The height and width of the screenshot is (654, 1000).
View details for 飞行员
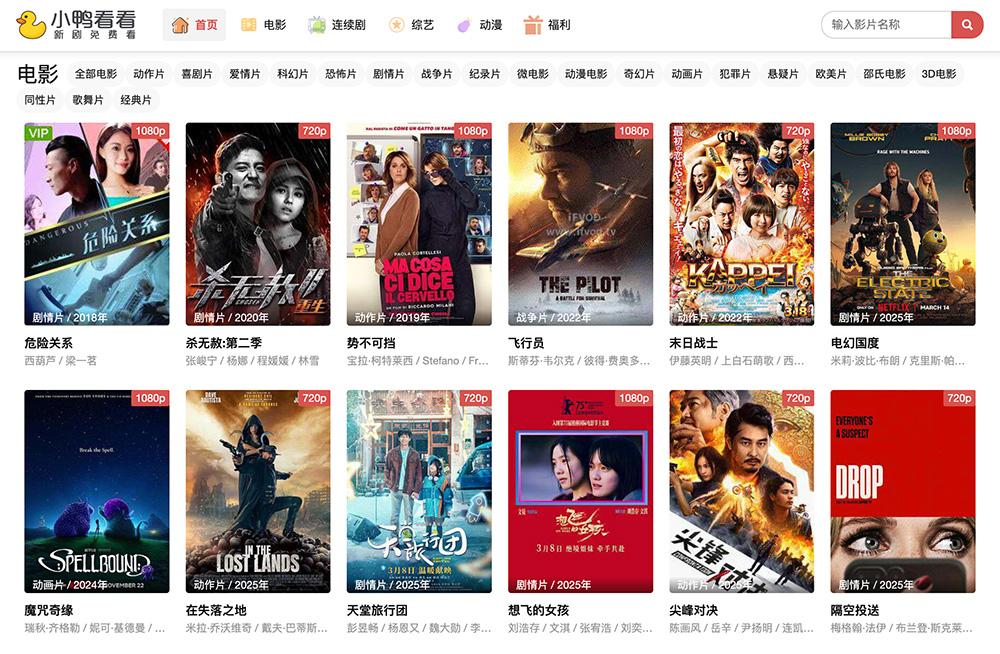(x=580, y=224)
